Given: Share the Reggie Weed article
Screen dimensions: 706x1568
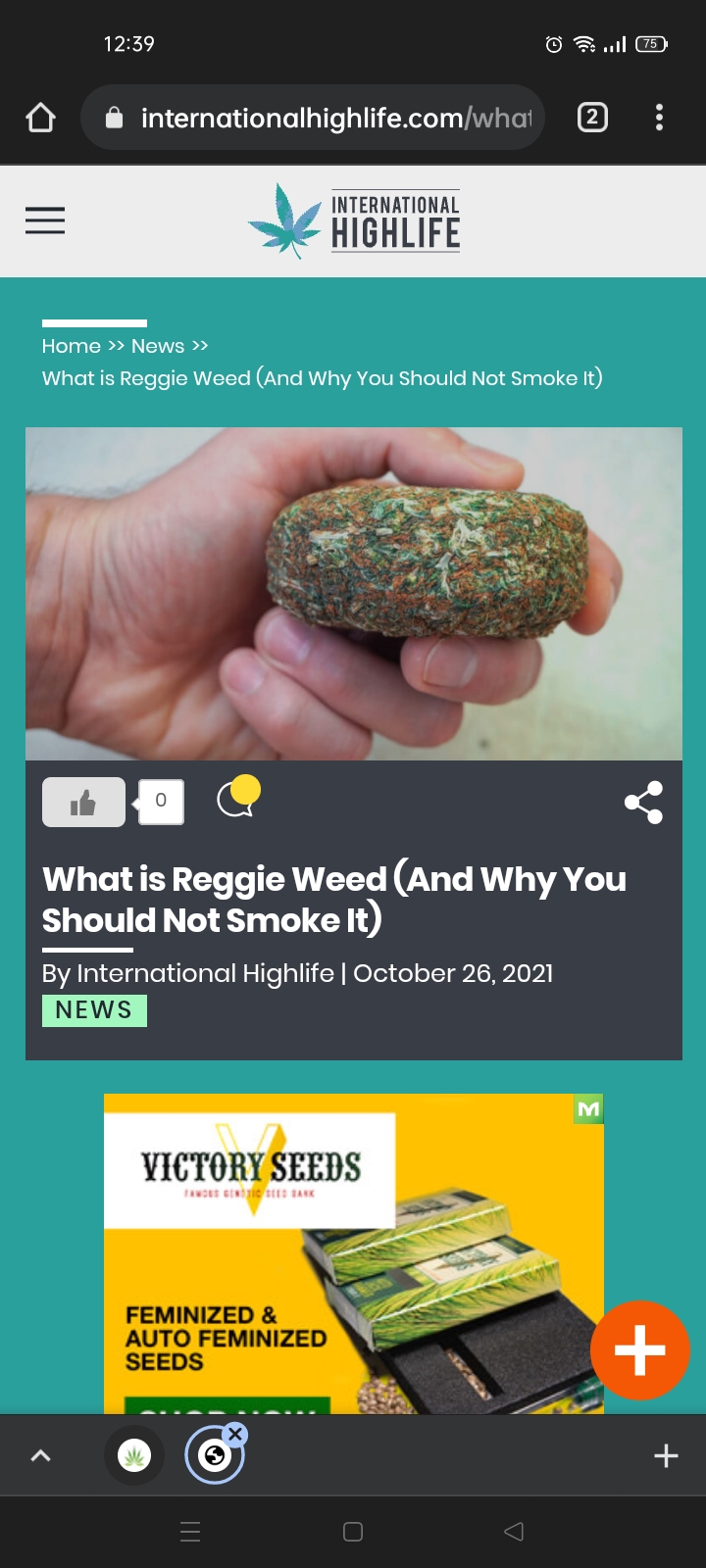Looking at the screenshot, I should pos(643,803).
